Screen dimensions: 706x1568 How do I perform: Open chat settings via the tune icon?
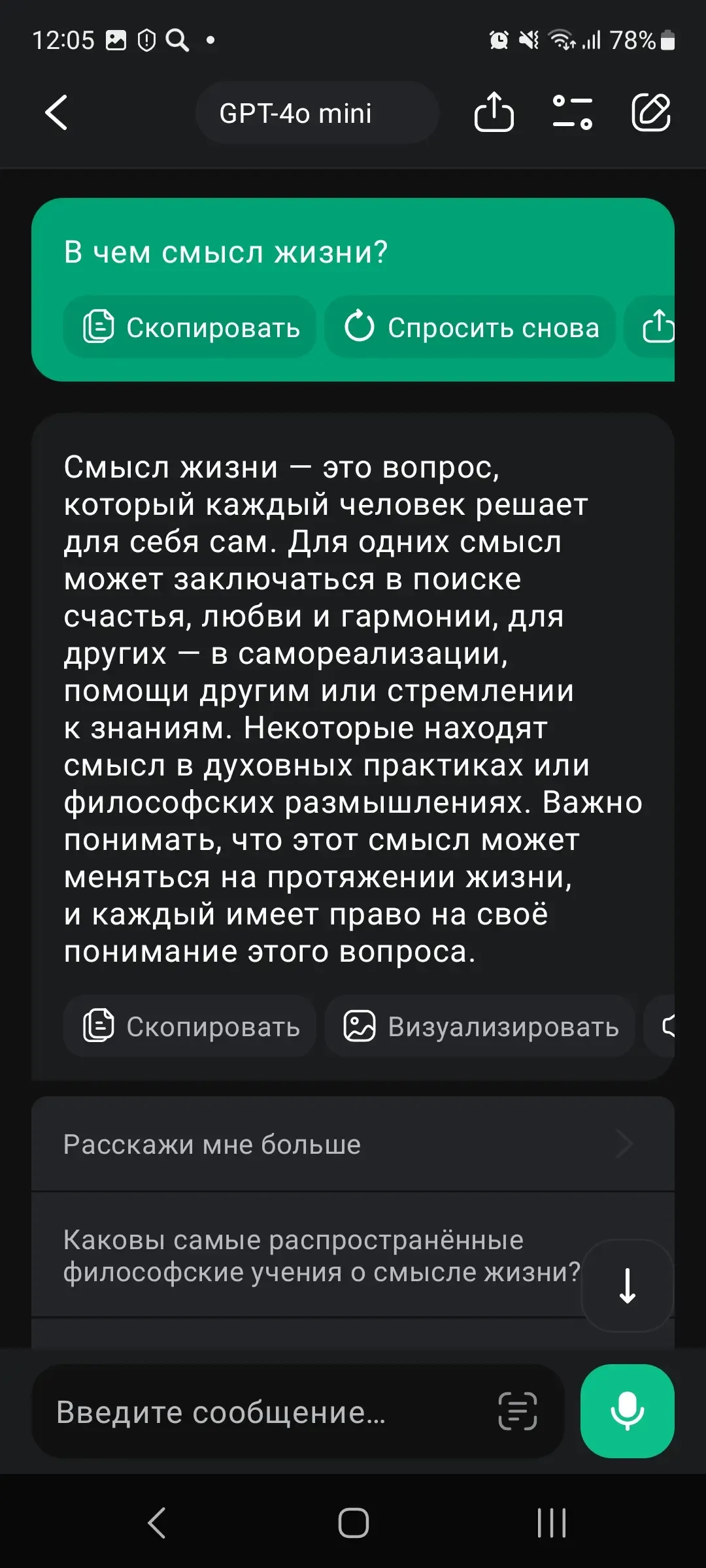pos(573,112)
